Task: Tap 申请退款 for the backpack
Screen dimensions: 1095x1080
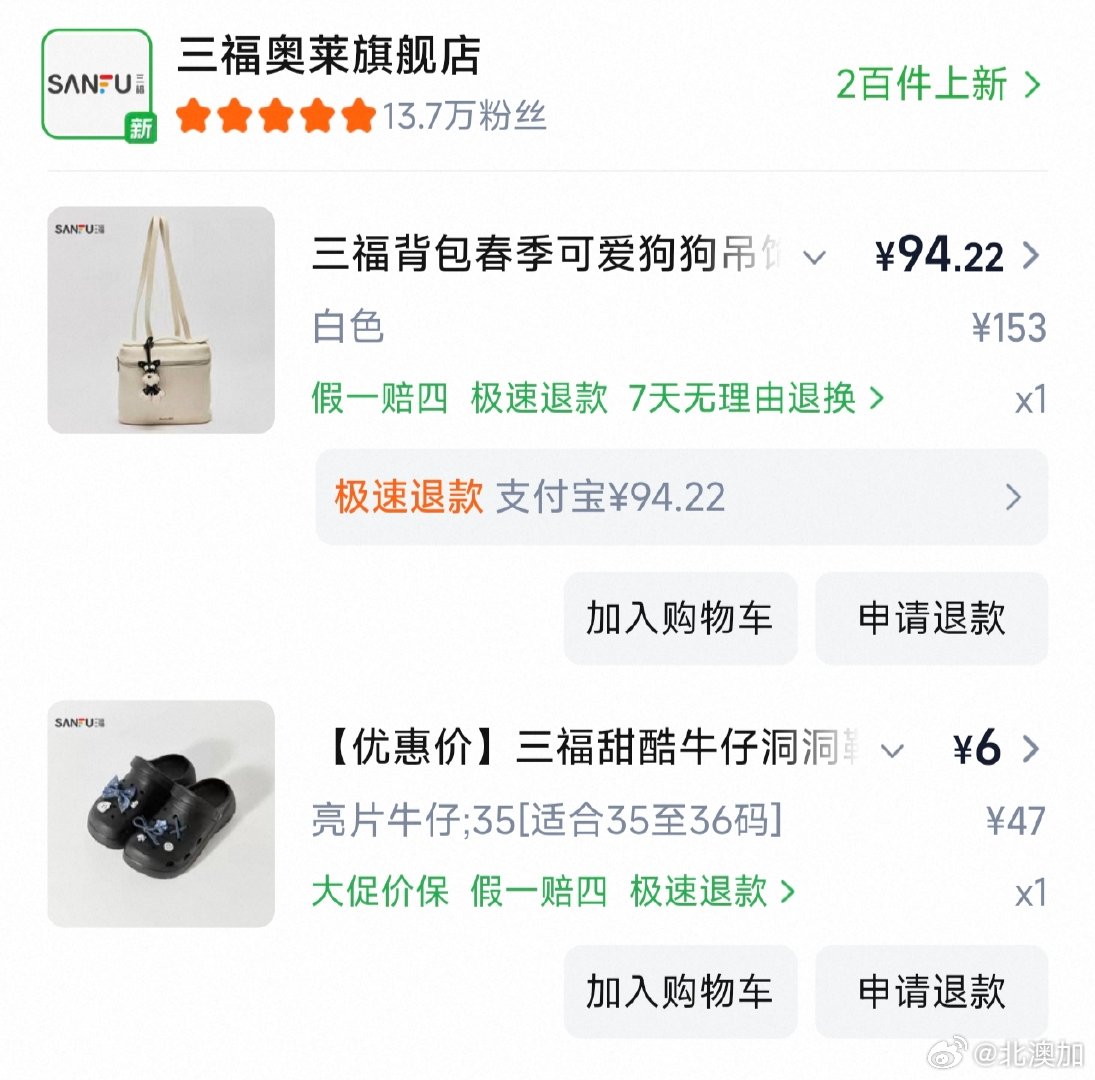Action: (x=931, y=618)
